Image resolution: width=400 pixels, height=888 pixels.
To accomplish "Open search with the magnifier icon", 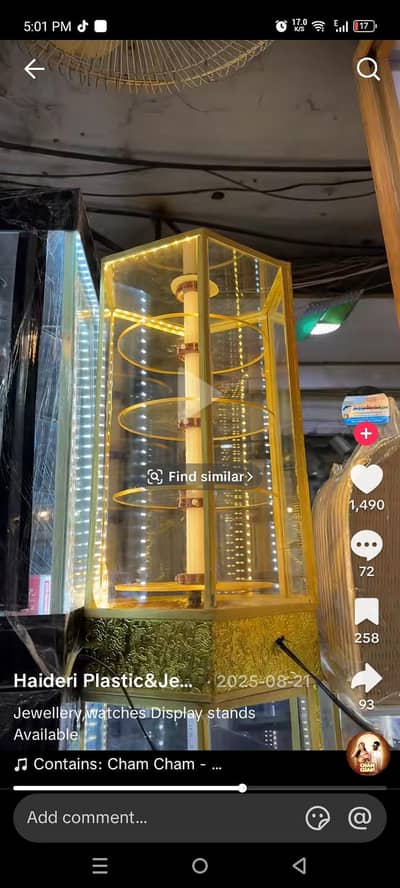I will click(x=368, y=69).
